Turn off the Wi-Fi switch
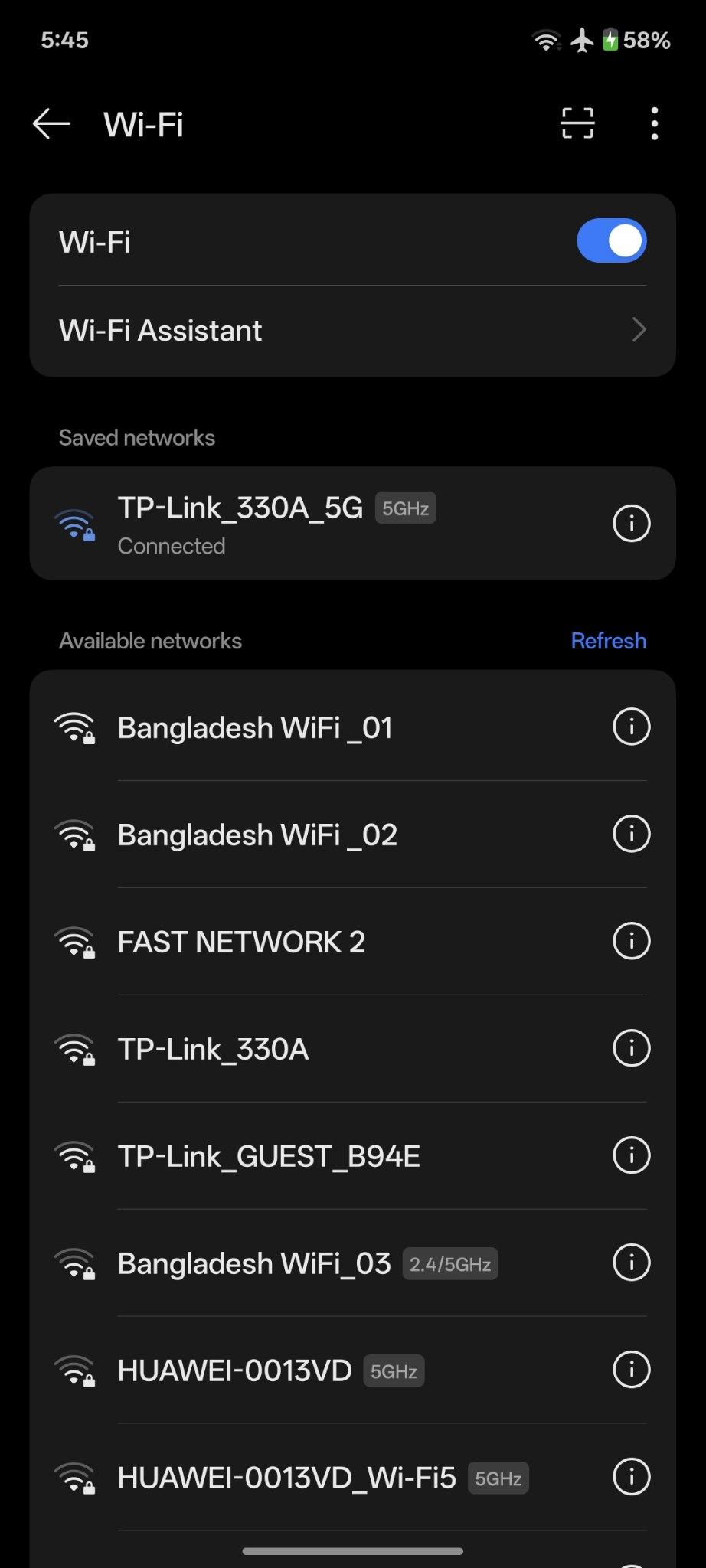 tap(611, 241)
